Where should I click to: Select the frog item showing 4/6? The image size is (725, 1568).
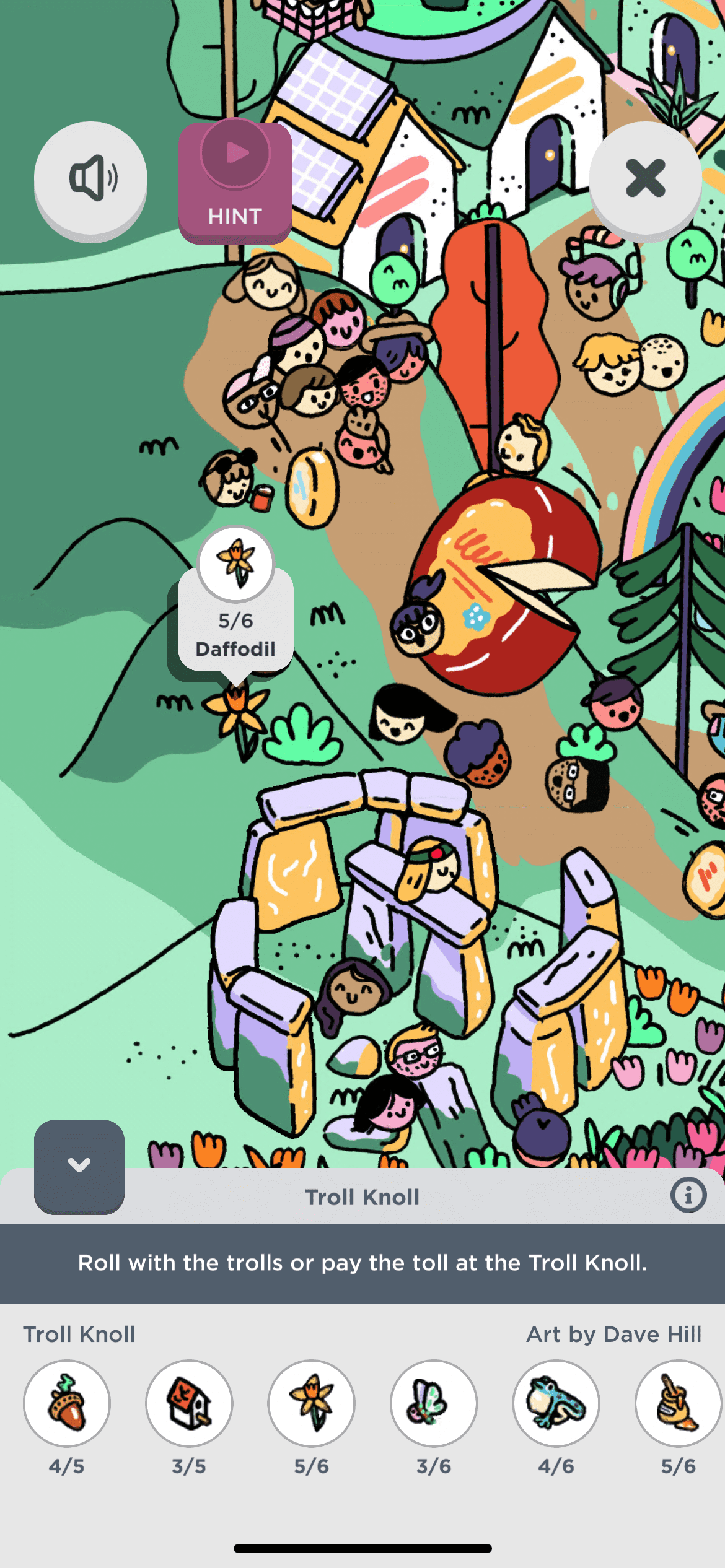(556, 1403)
